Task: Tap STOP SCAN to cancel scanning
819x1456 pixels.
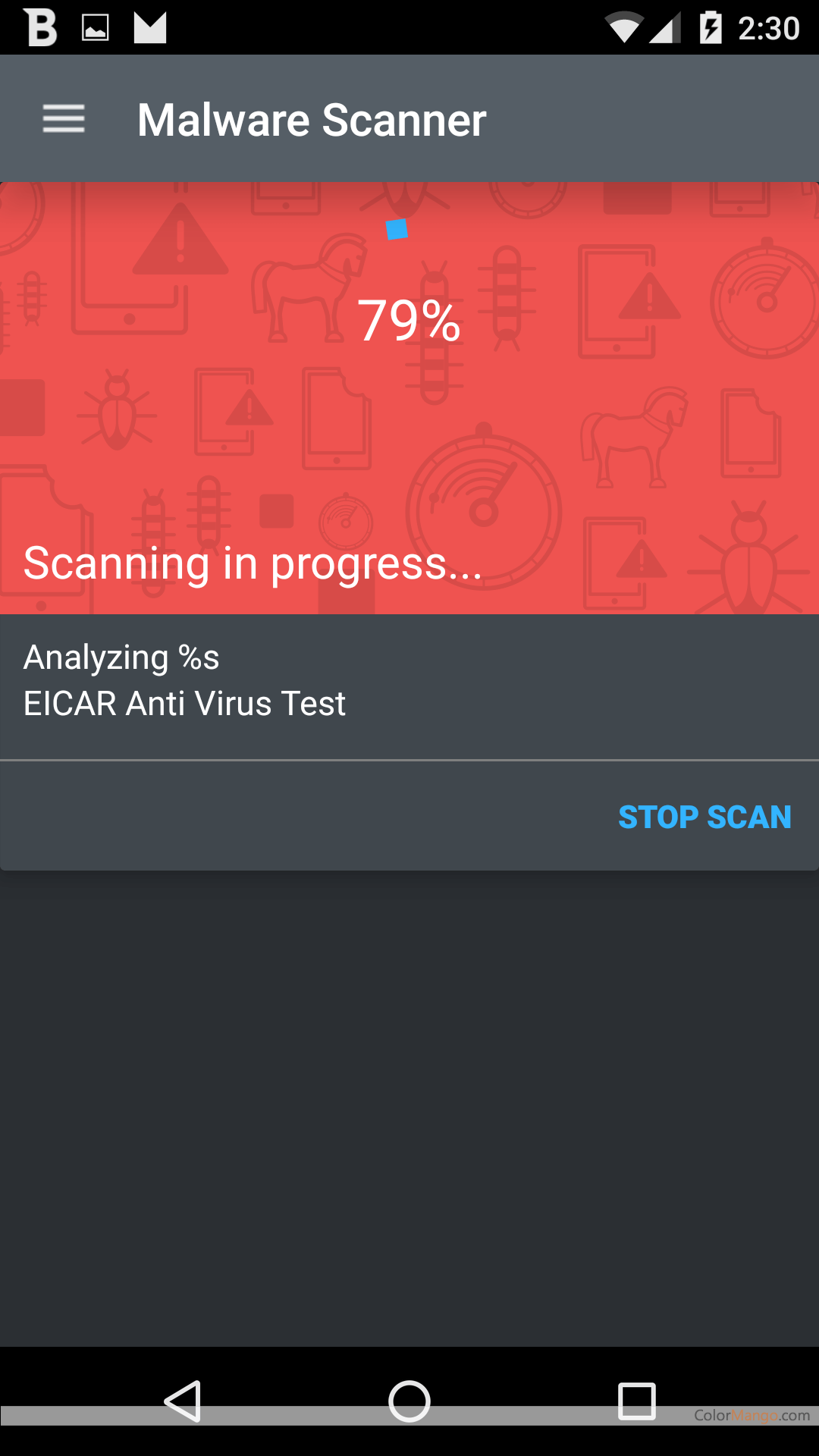Action: click(704, 817)
